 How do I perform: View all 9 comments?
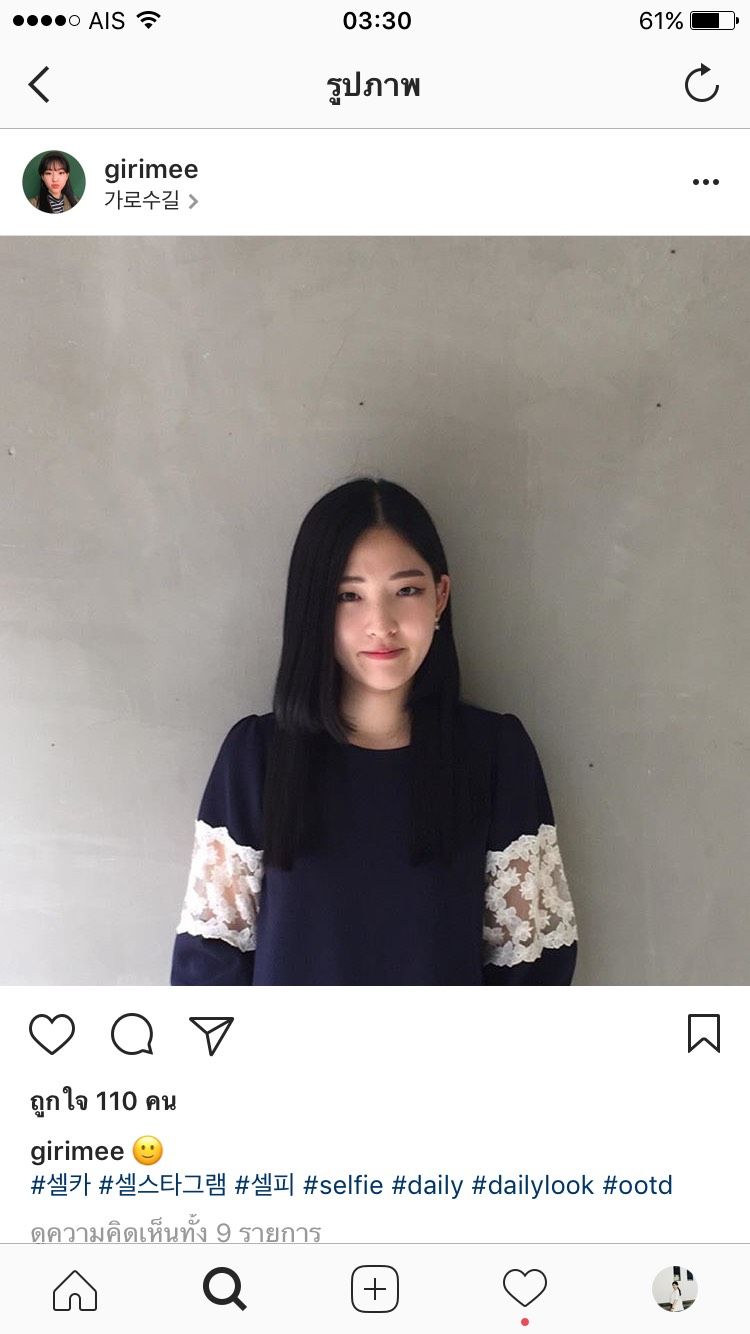(x=175, y=1233)
